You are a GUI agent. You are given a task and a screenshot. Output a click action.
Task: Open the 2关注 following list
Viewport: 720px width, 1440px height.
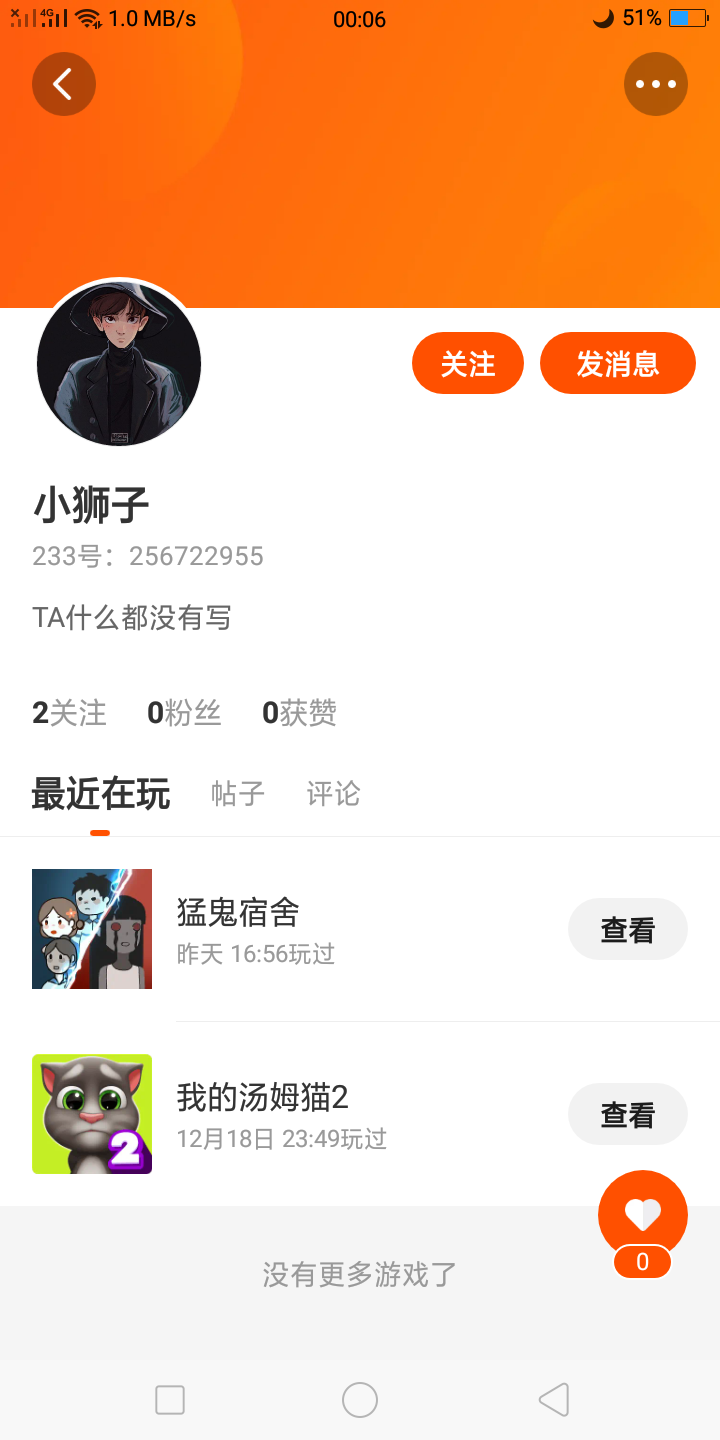pos(69,713)
